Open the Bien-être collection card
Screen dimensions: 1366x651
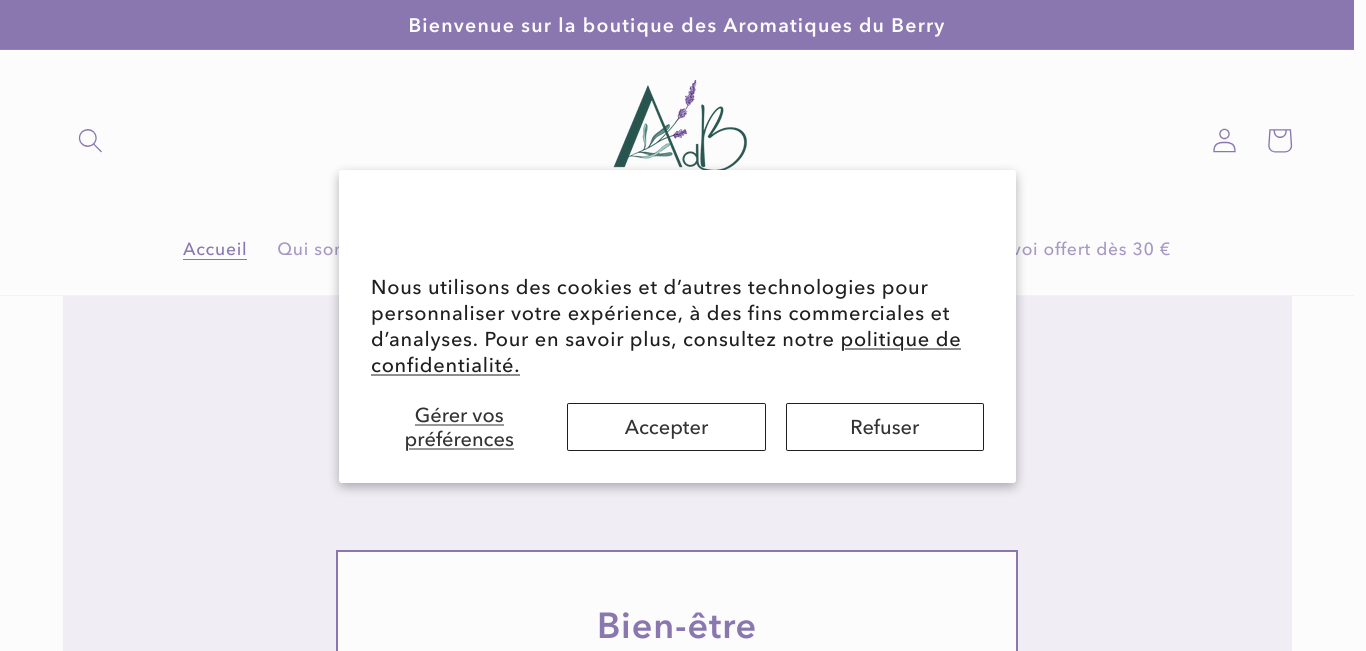(676, 624)
